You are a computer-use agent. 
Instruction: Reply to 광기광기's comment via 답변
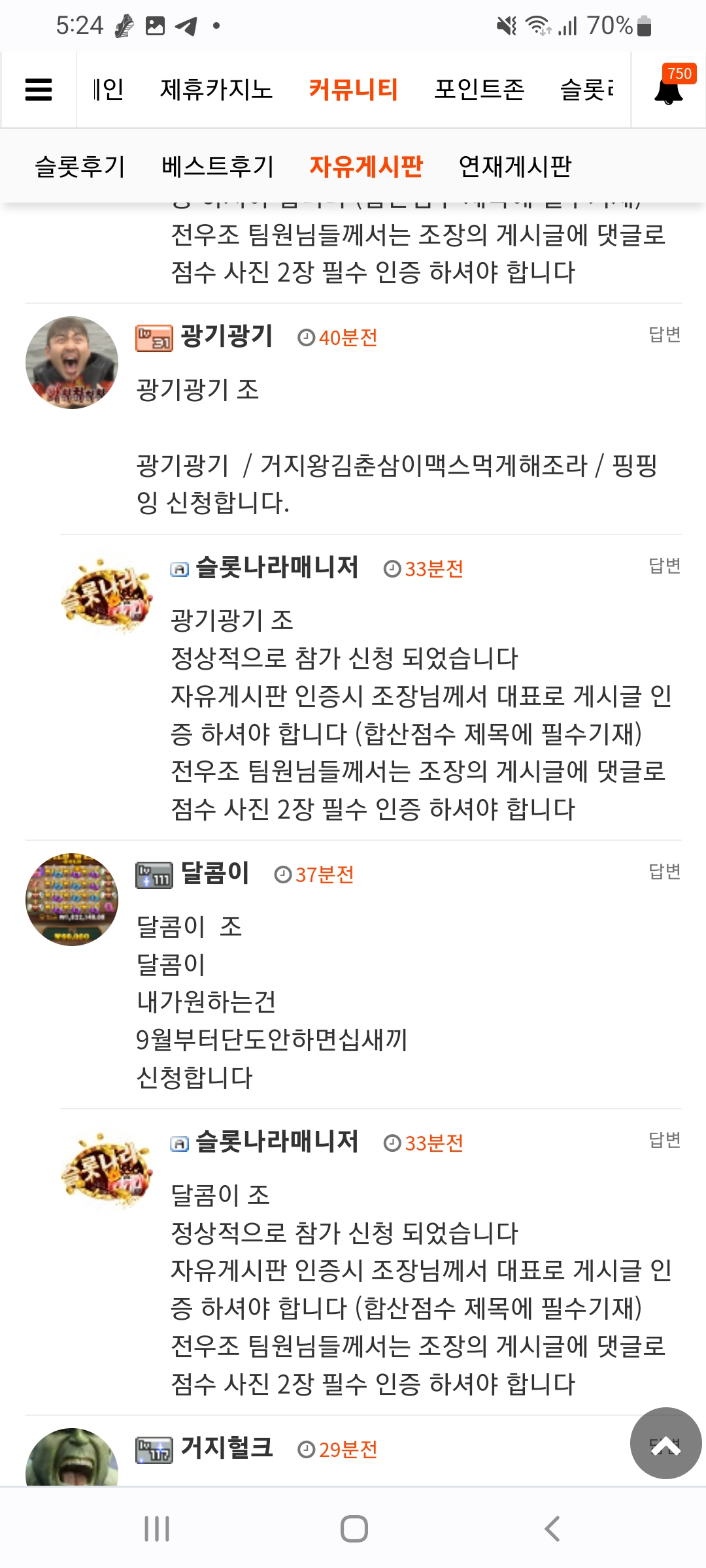coord(664,335)
